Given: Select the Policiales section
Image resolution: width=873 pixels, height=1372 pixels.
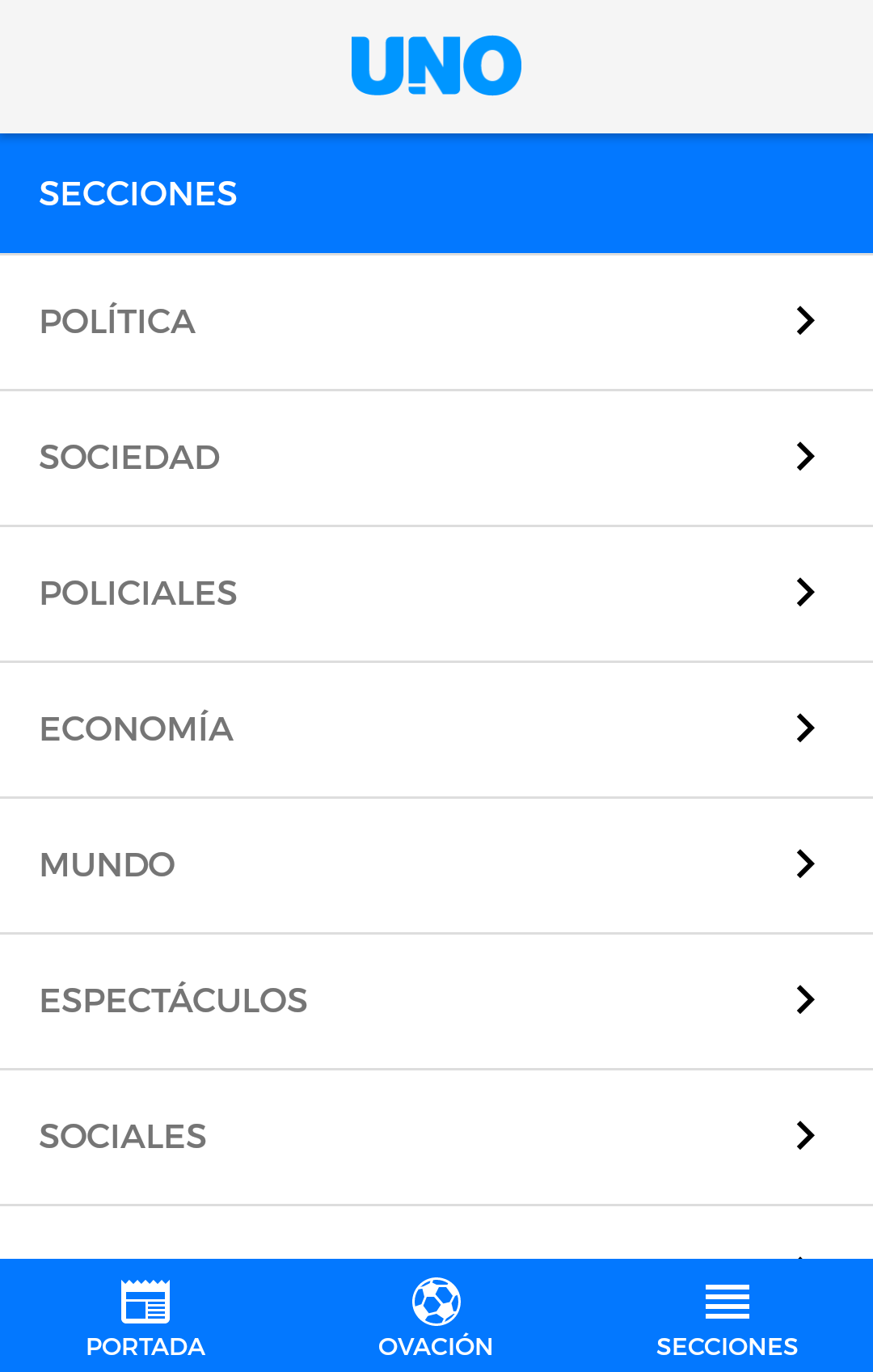Looking at the screenshot, I should point(436,593).
